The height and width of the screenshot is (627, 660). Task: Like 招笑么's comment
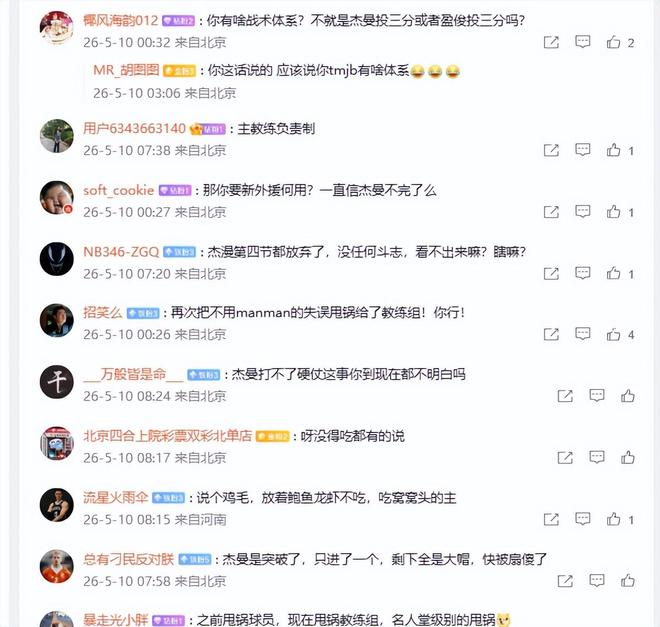pos(613,335)
